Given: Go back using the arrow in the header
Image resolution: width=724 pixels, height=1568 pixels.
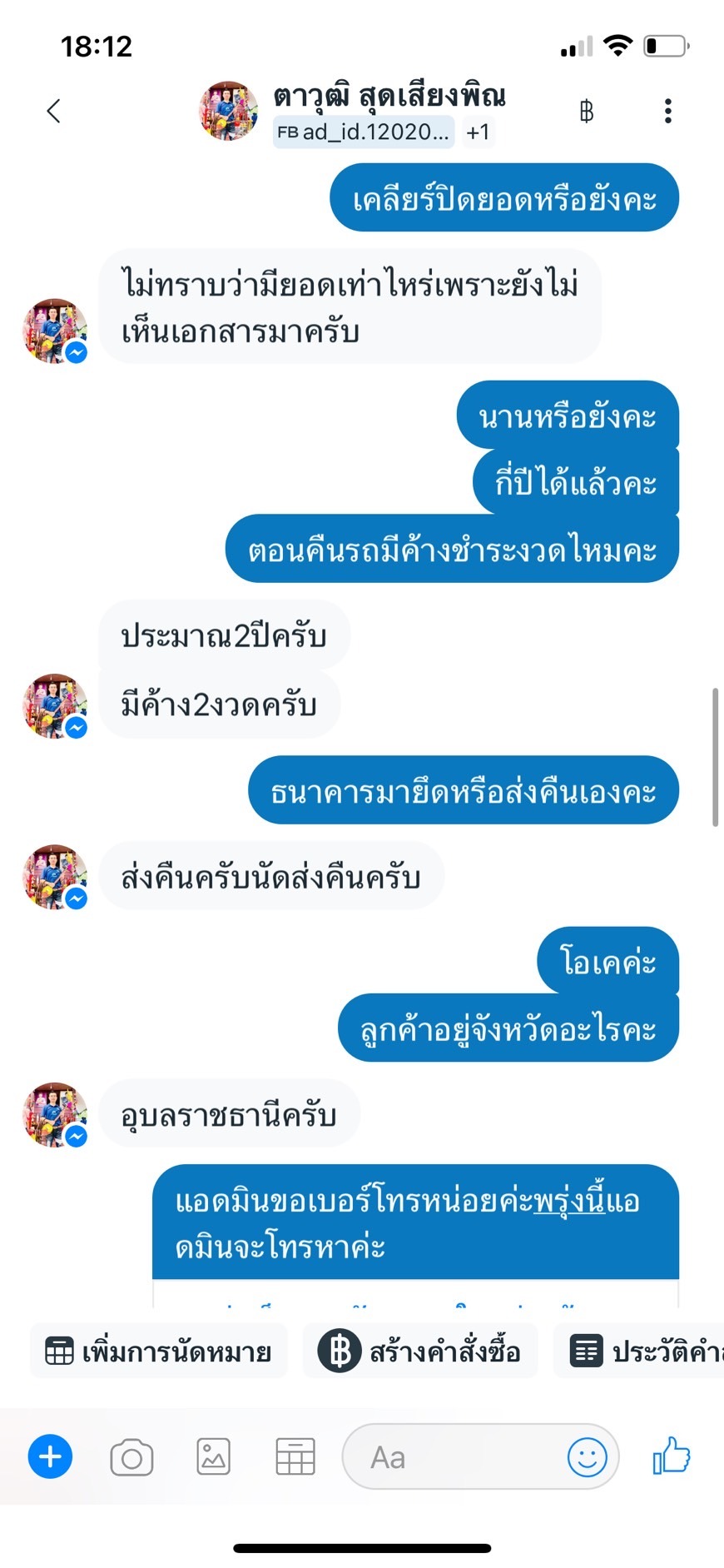Looking at the screenshot, I should pyautogui.click(x=54, y=111).
